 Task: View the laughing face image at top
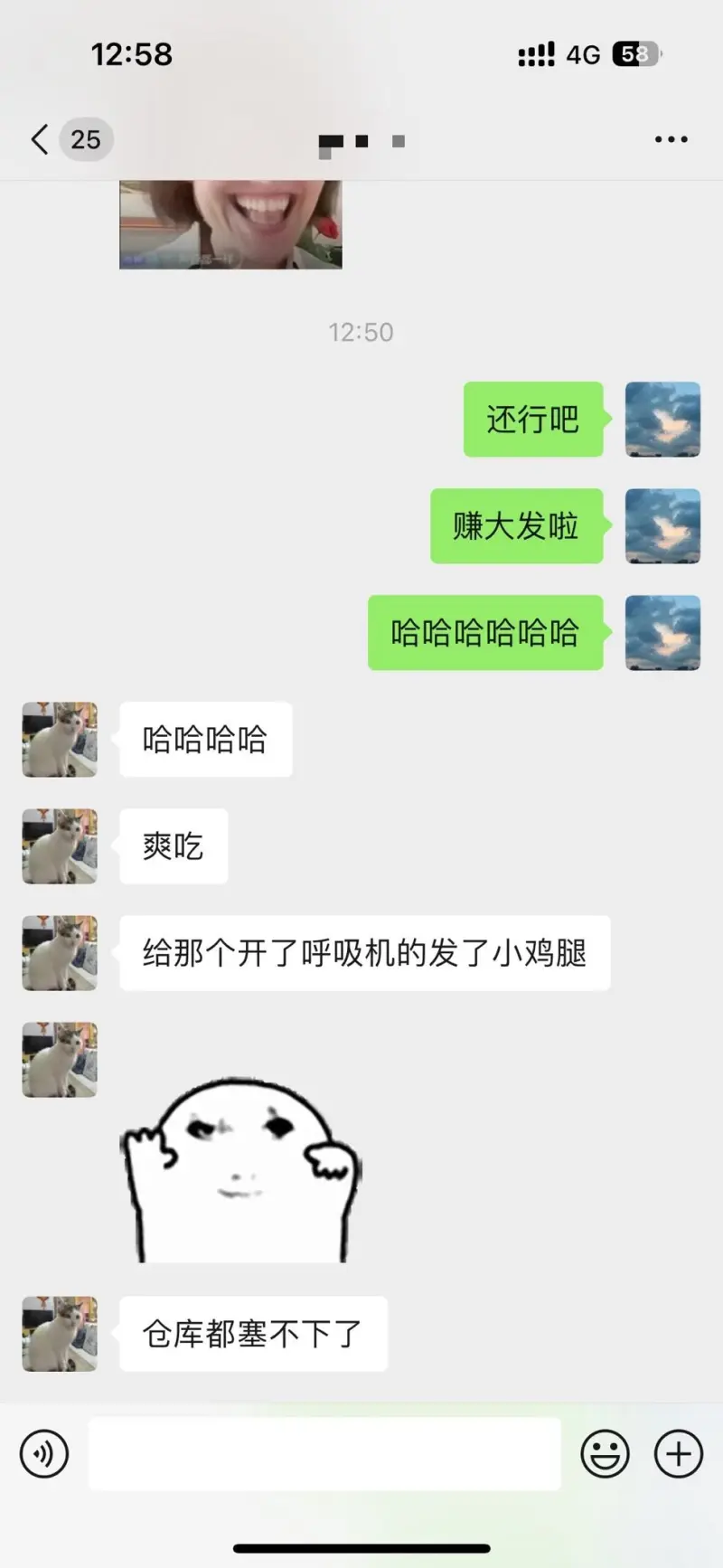tap(230, 224)
